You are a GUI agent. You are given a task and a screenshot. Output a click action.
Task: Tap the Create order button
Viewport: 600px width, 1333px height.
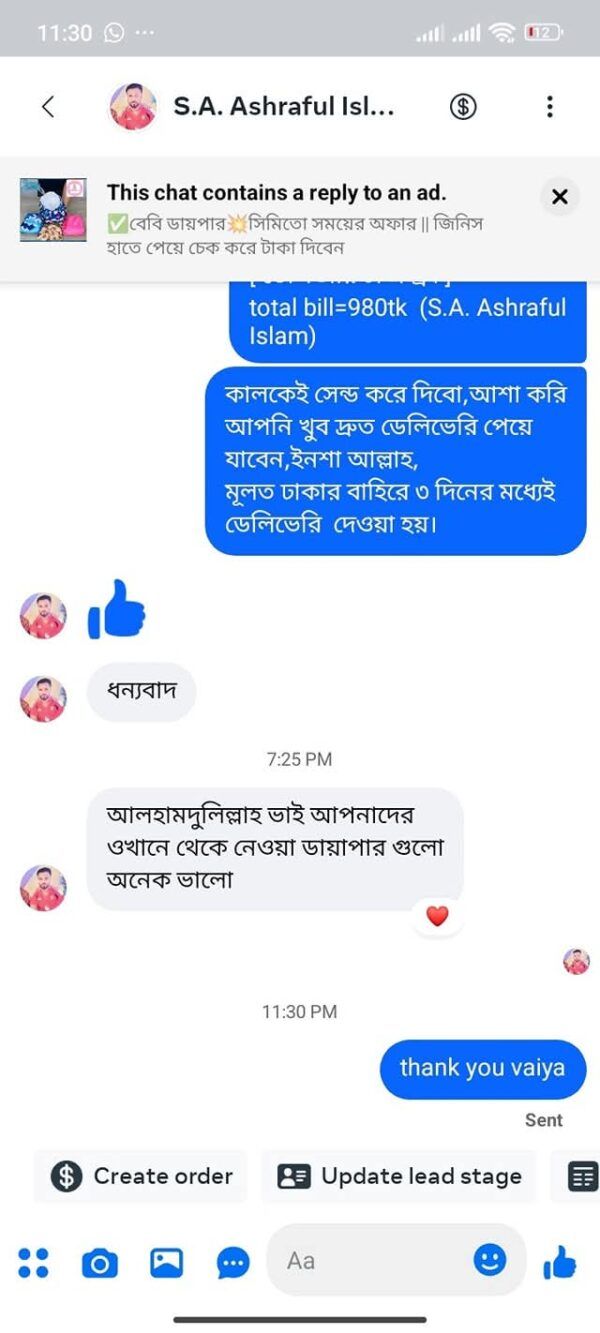click(141, 1176)
